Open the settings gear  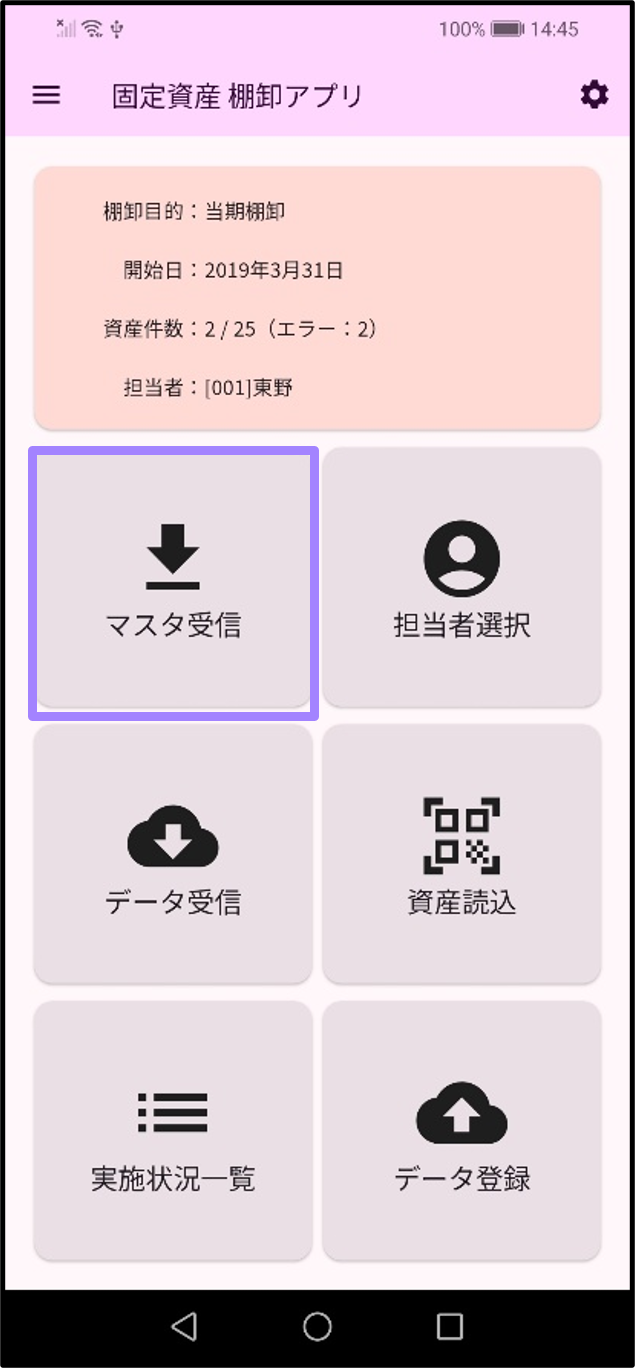click(594, 96)
